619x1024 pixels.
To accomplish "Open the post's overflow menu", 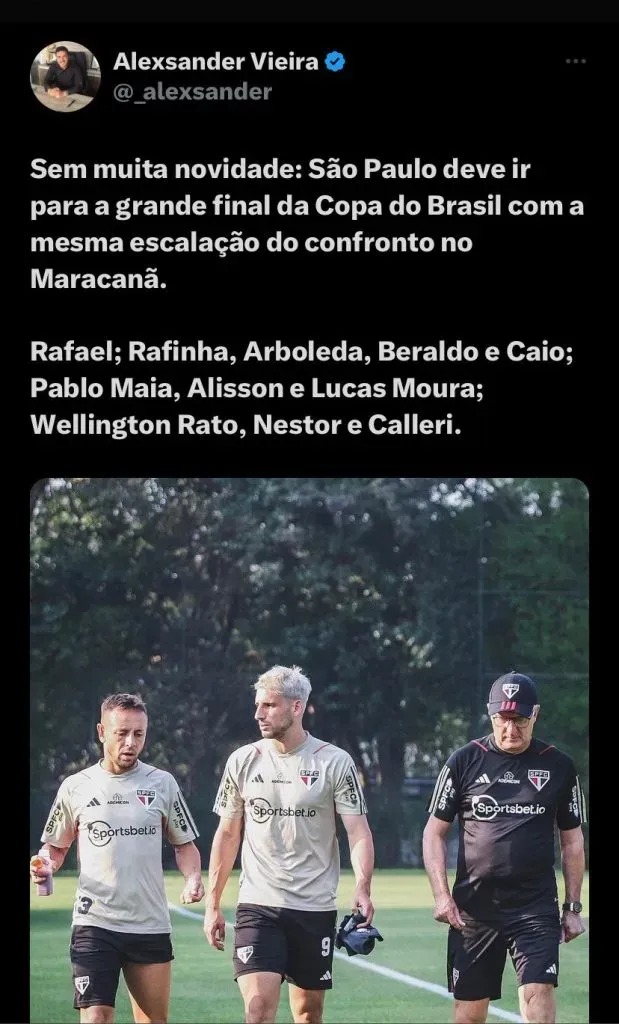I will pos(575,61).
